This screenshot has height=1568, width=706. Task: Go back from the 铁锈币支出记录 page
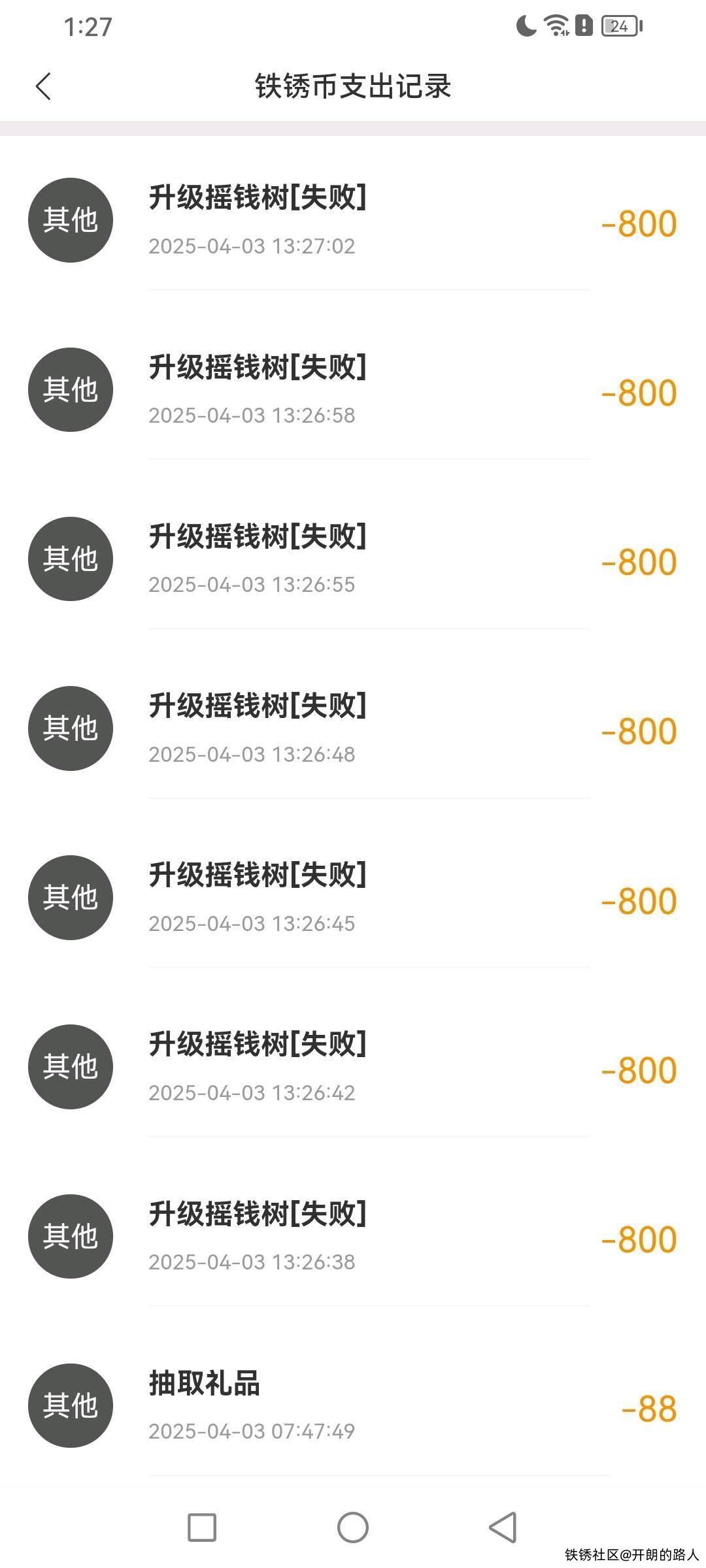pos(43,86)
